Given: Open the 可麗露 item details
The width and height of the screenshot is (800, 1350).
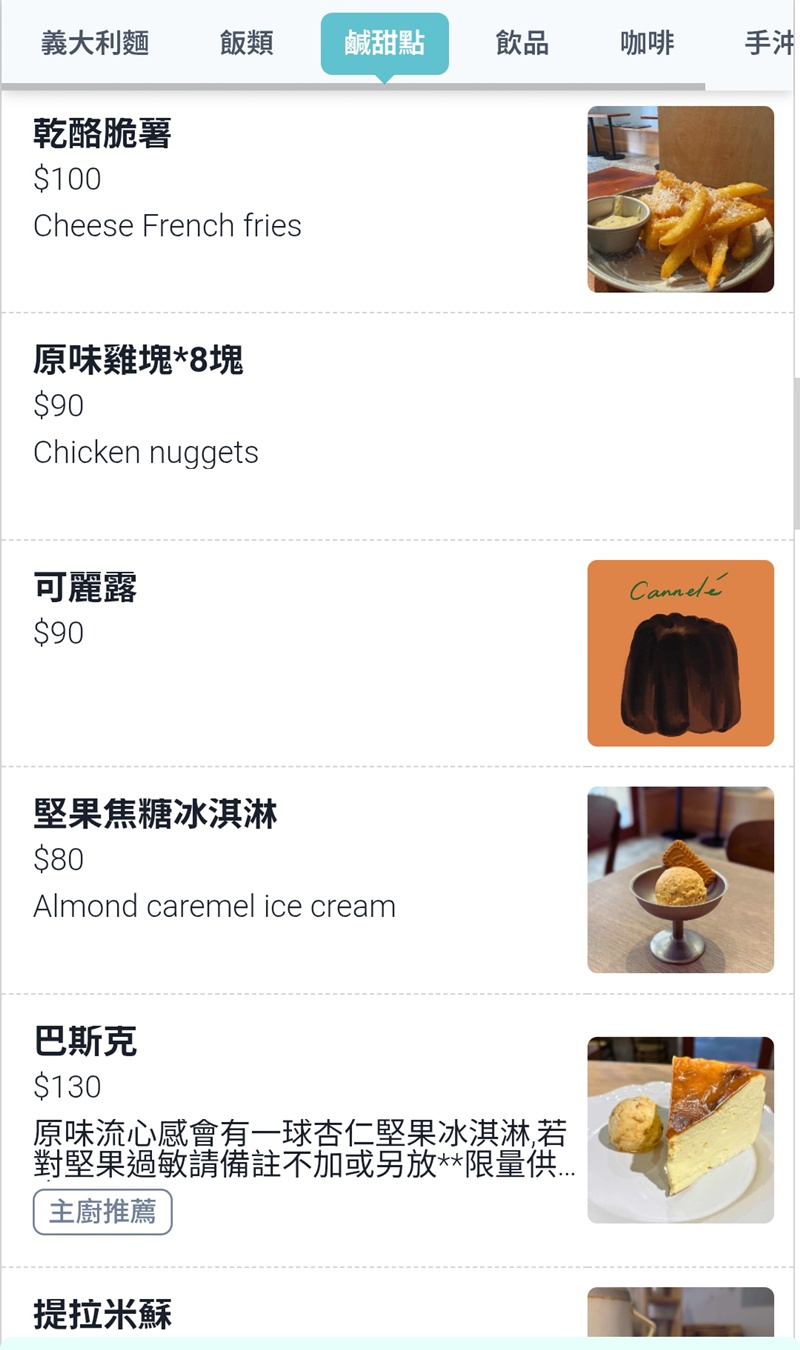Looking at the screenshot, I should (300, 650).
